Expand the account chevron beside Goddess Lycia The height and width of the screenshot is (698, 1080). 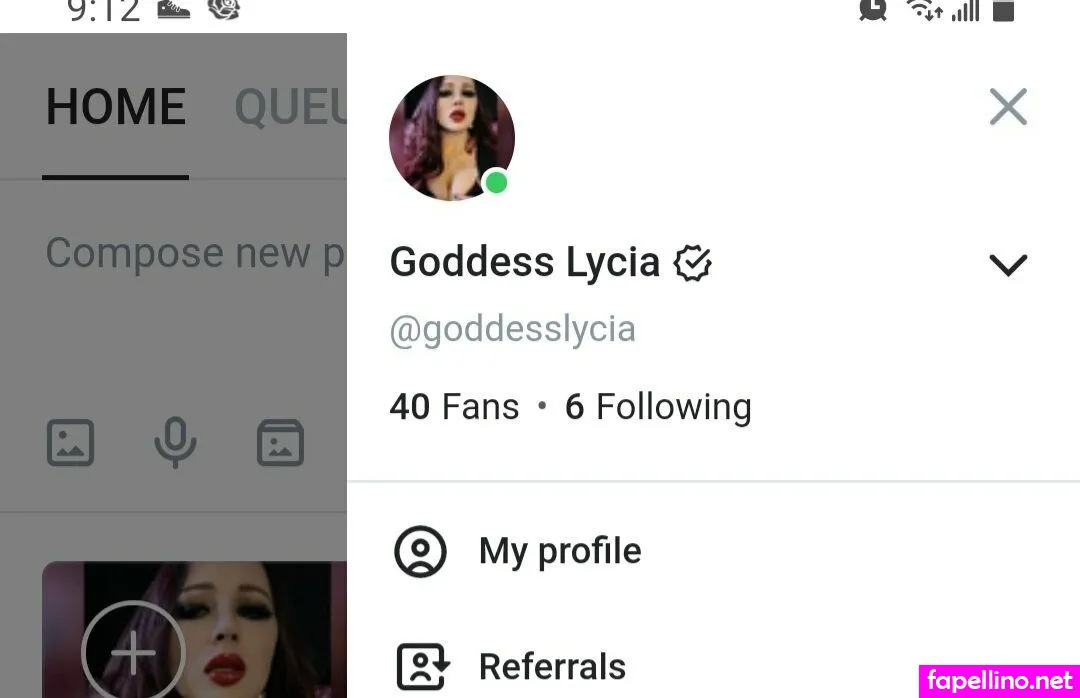coord(1008,264)
